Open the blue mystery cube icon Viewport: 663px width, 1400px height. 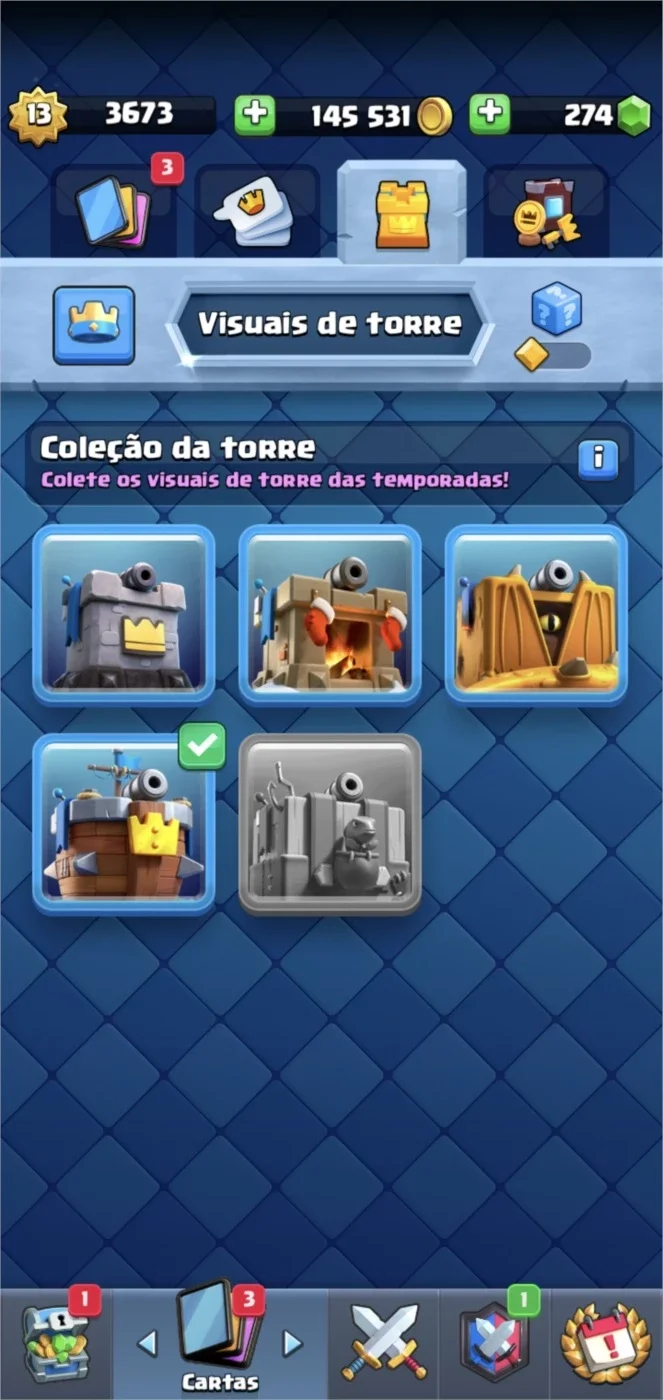click(x=556, y=310)
